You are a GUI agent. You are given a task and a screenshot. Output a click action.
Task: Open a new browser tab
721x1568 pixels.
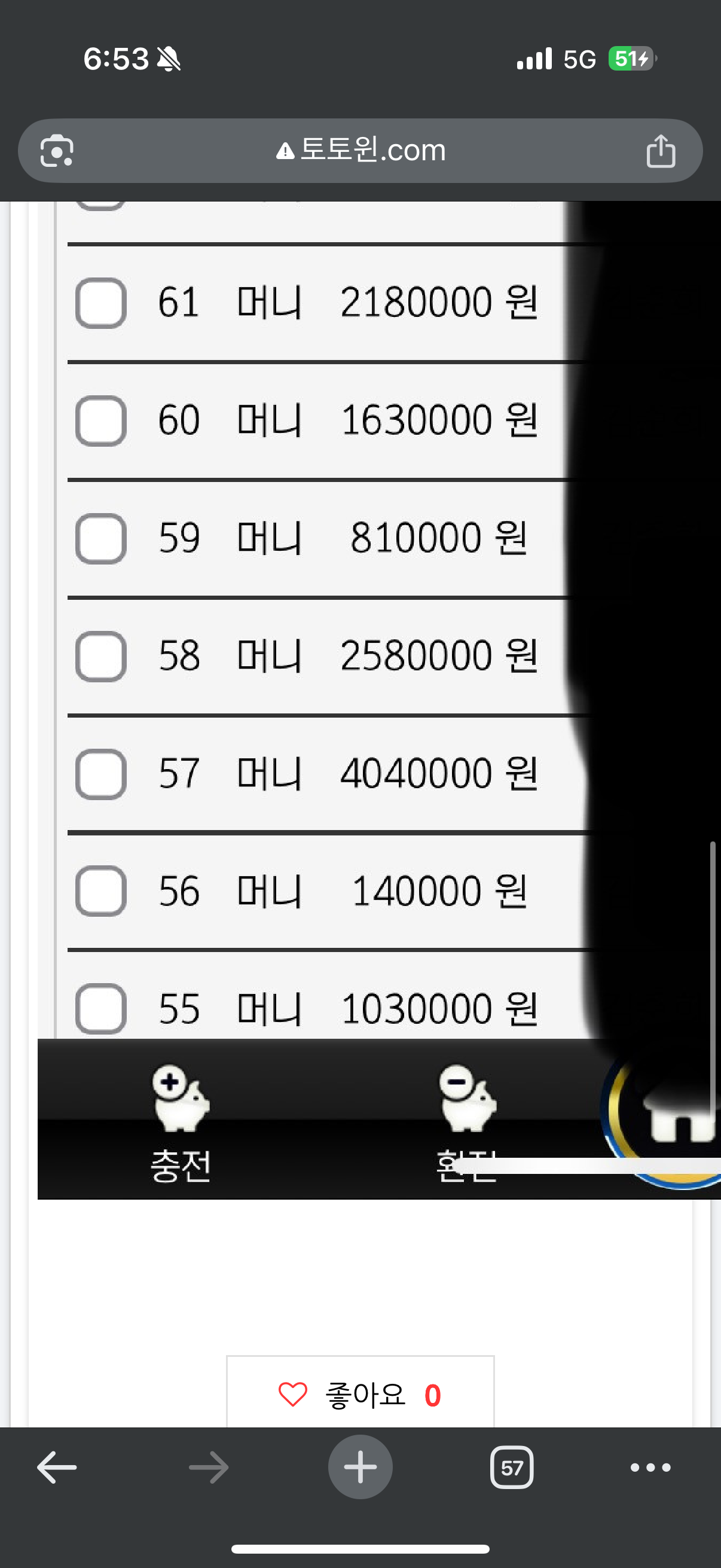360,1468
